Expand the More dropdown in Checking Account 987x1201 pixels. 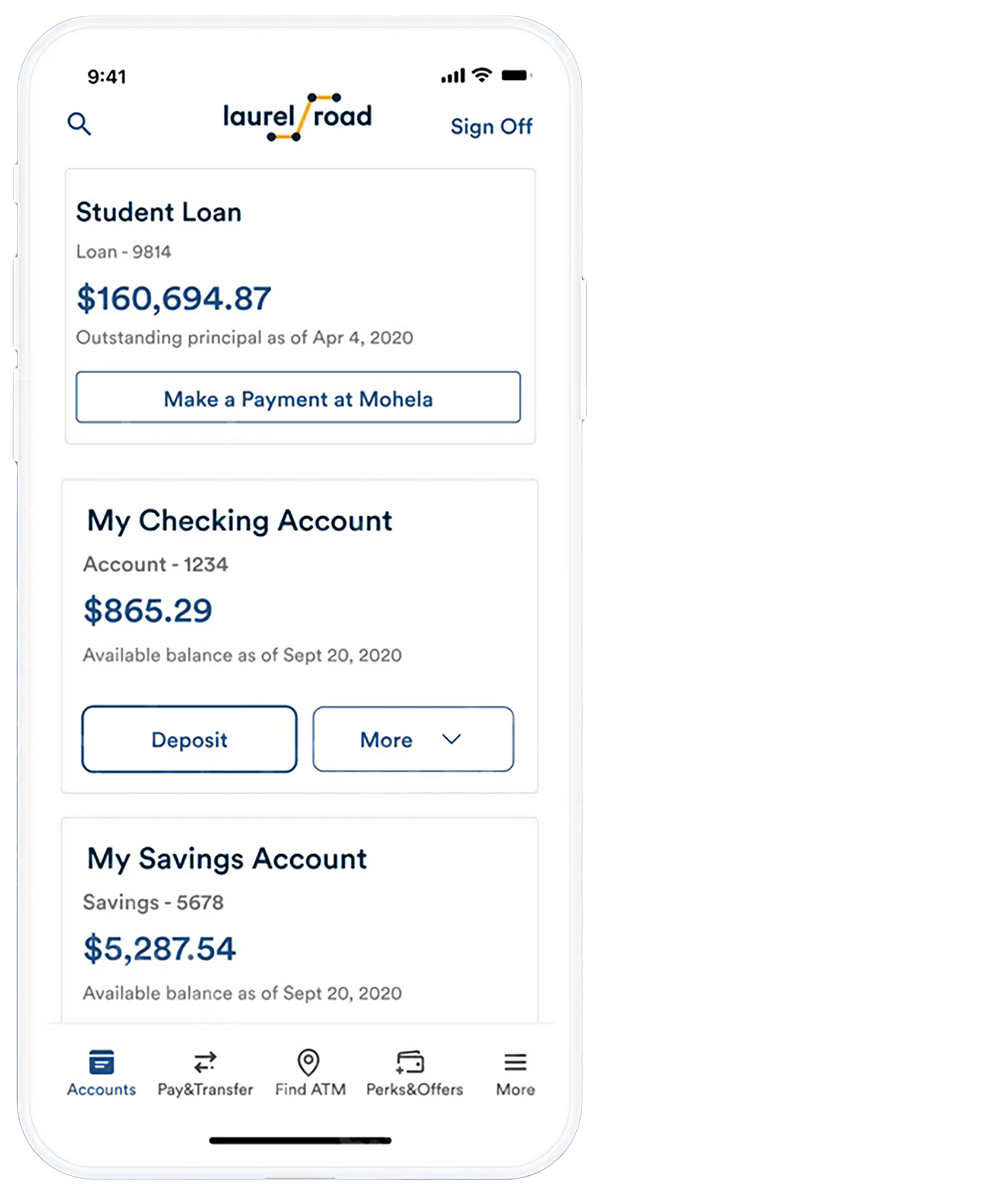coord(413,740)
